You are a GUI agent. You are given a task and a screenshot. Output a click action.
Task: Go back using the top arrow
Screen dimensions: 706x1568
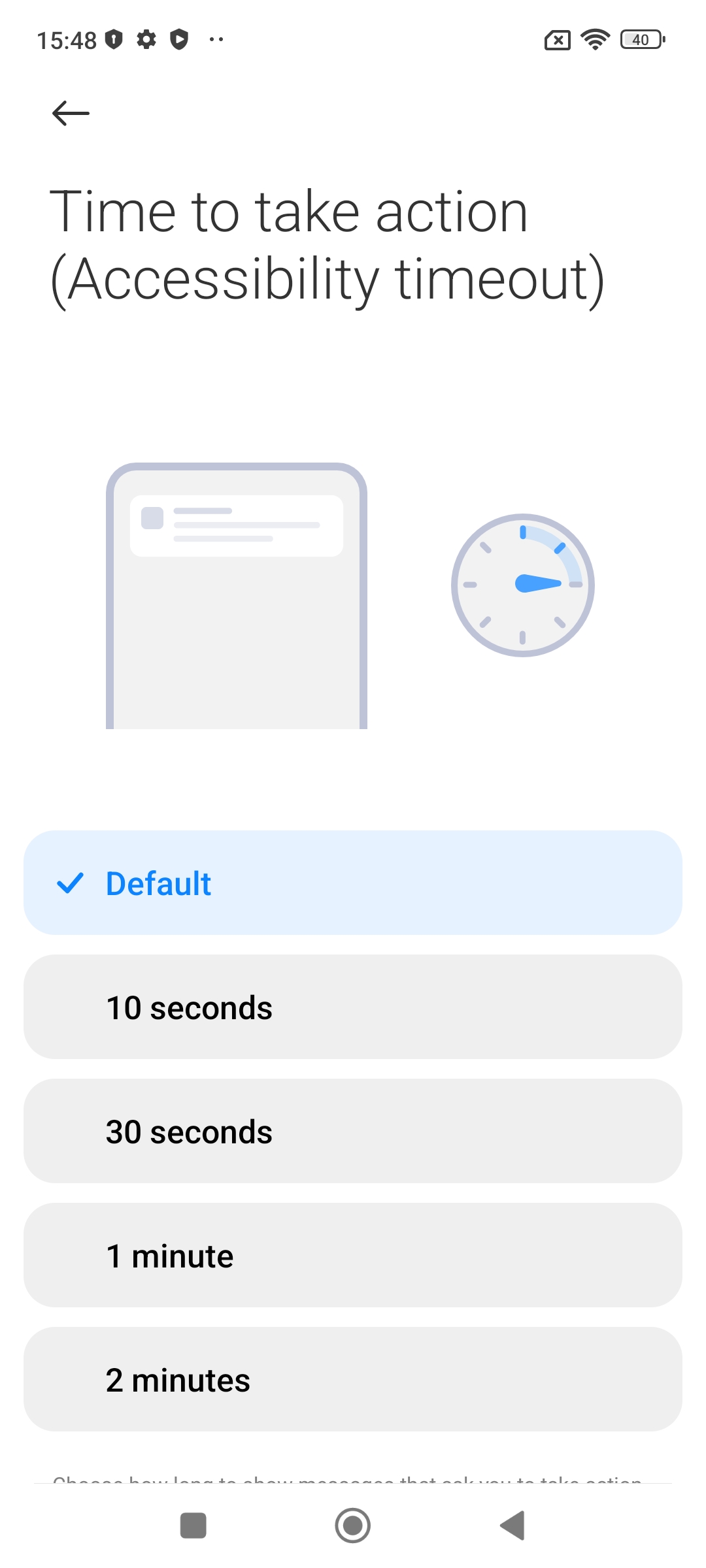pos(71,113)
